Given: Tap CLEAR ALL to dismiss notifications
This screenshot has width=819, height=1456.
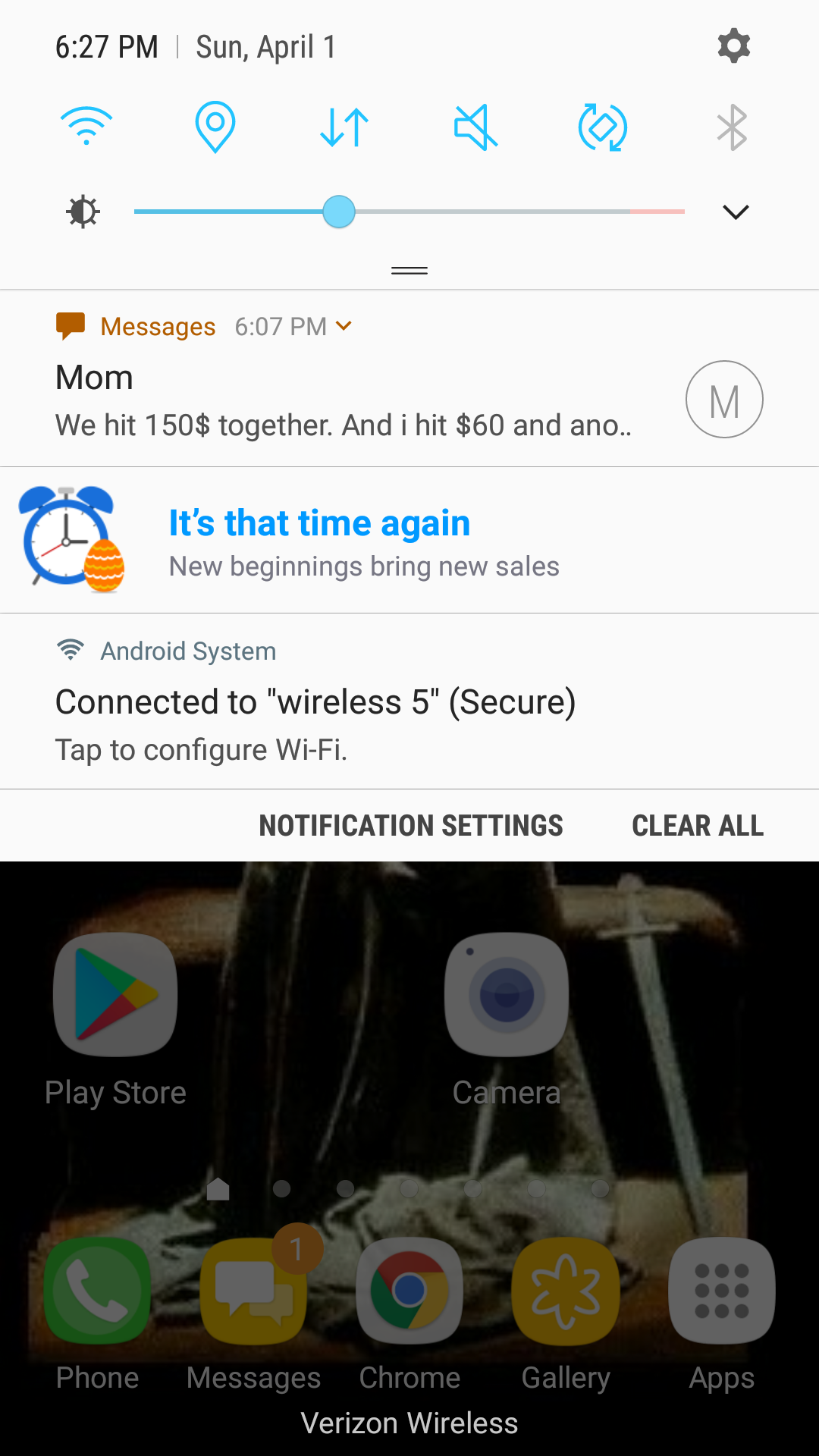Looking at the screenshot, I should point(698,825).
